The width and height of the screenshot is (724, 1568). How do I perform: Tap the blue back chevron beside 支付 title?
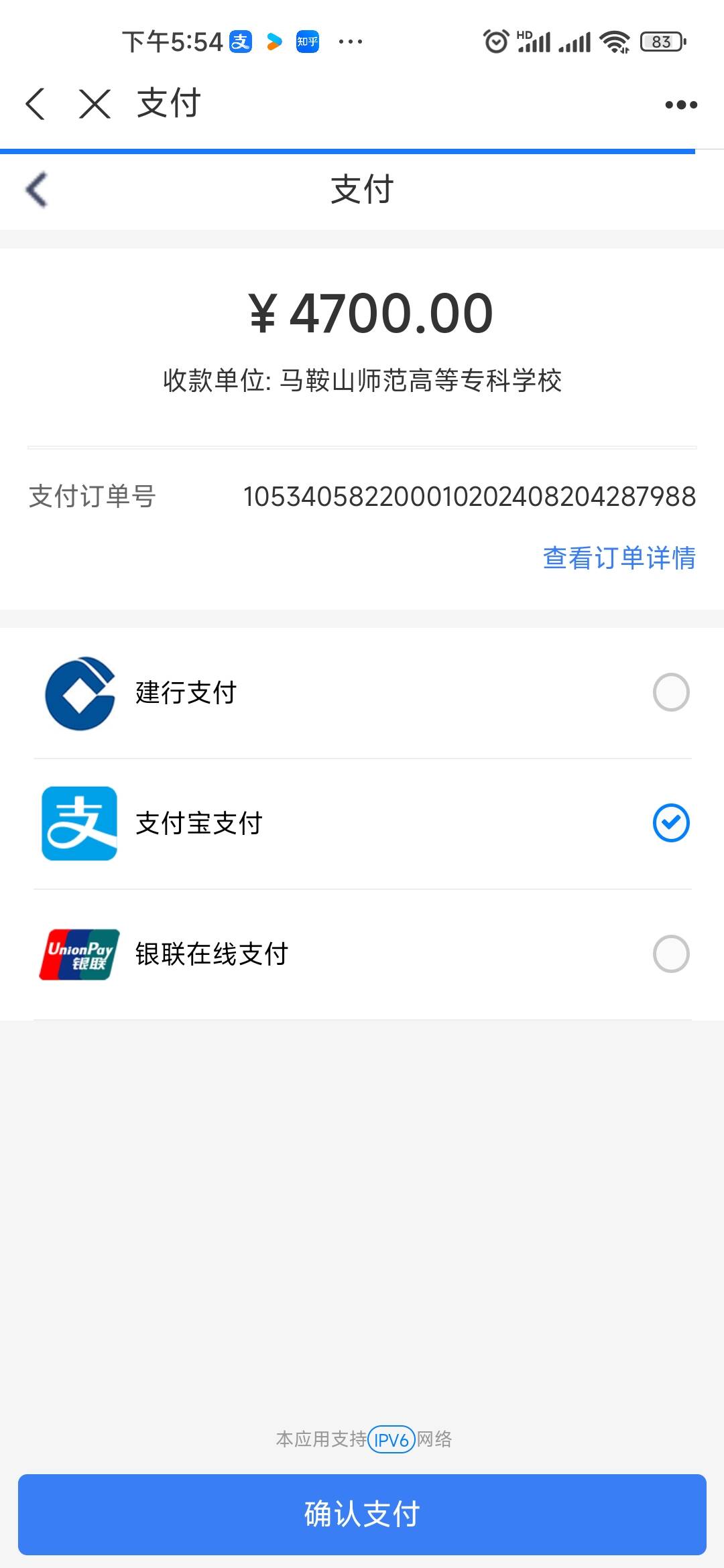click(x=37, y=190)
